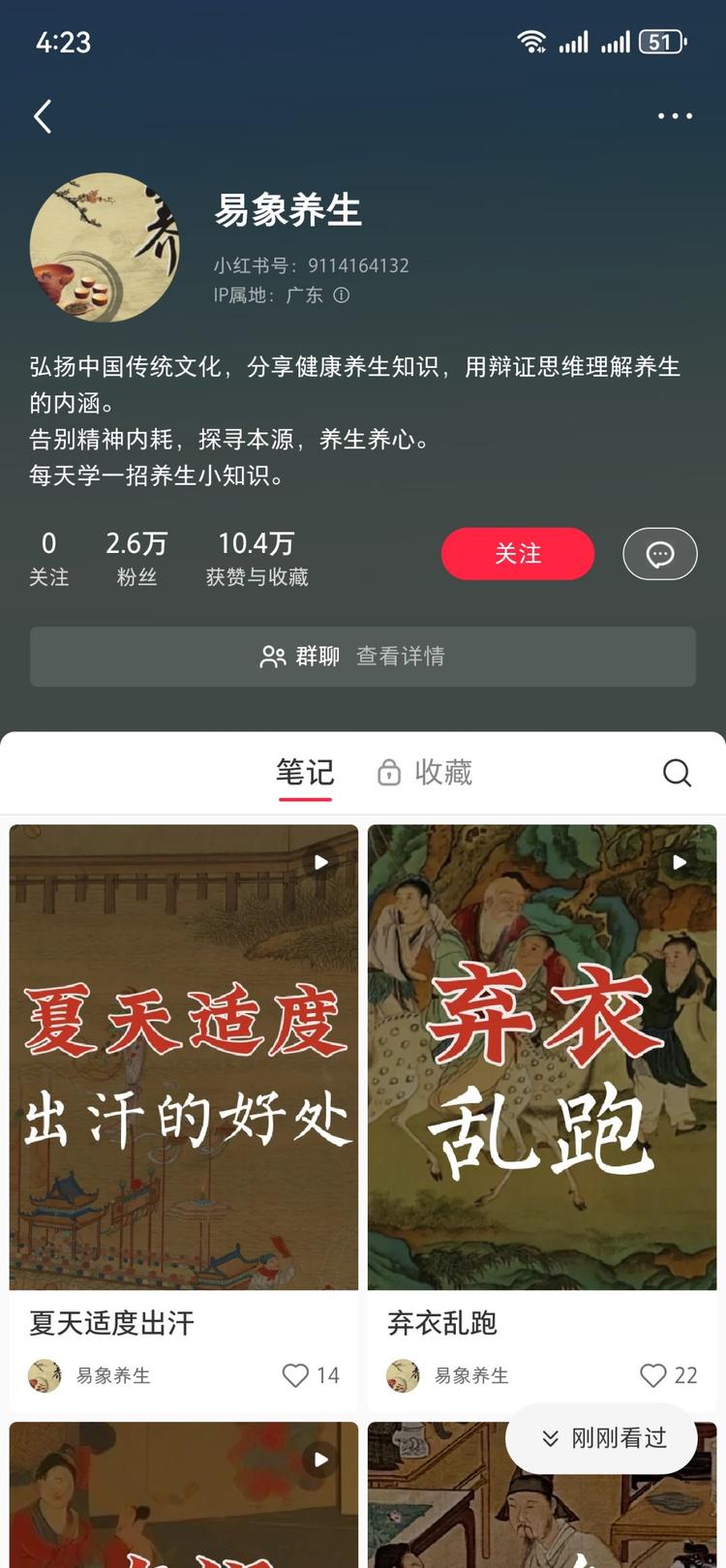Image resolution: width=726 pixels, height=1568 pixels.
Task: Select the 笔记 tab
Action: (305, 772)
